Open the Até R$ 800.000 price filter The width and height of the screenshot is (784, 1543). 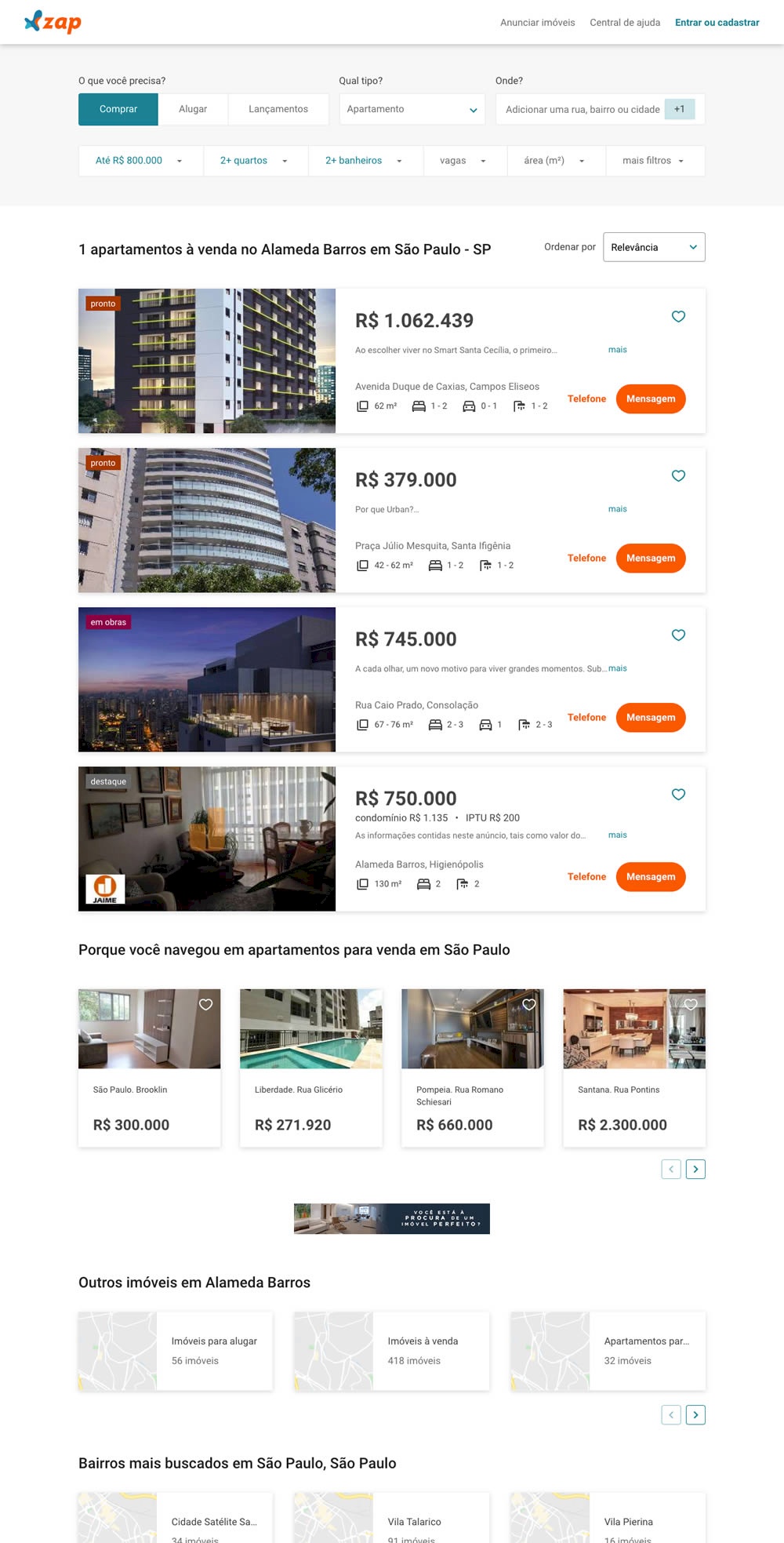(140, 161)
